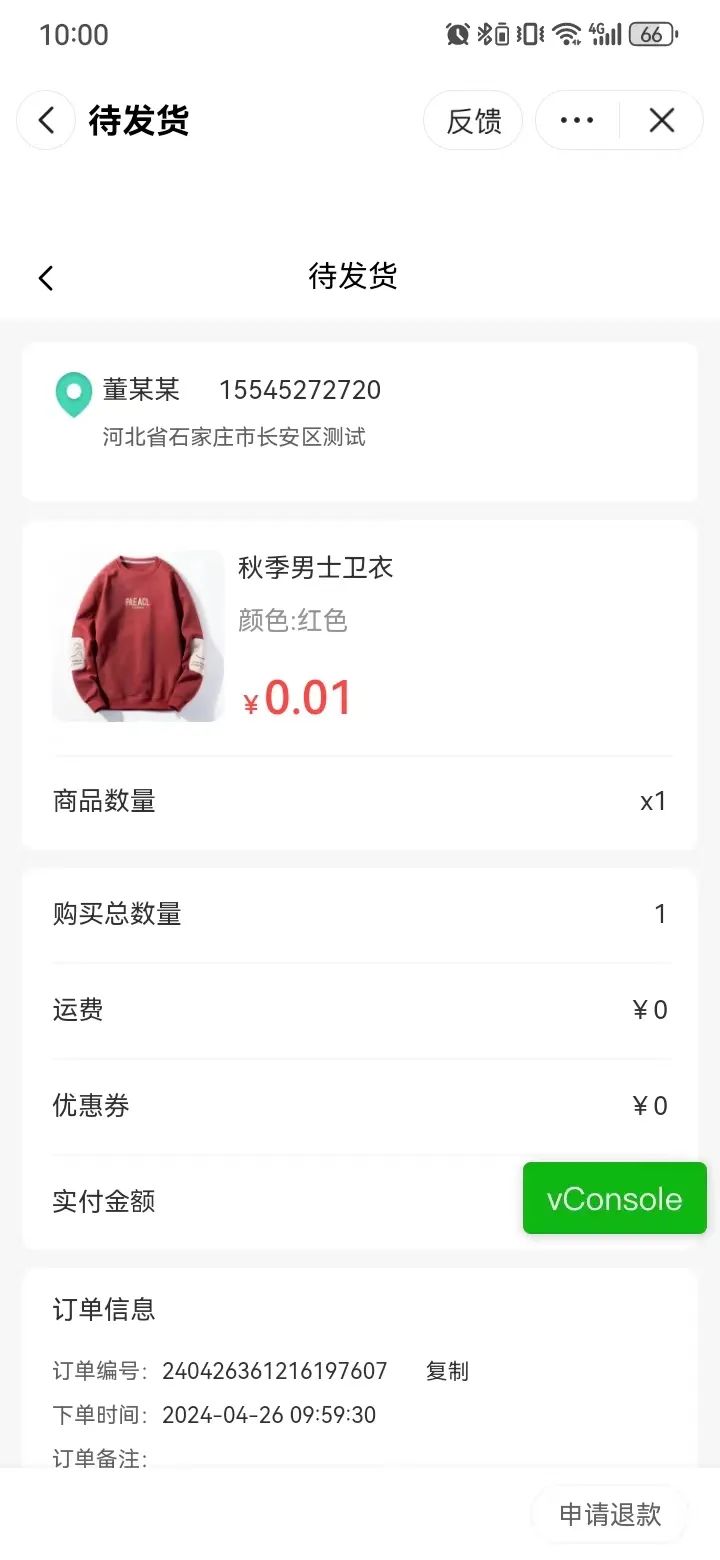The width and height of the screenshot is (720, 1560).
Task: Open the 反馈 feedback button
Action: [473, 121]
